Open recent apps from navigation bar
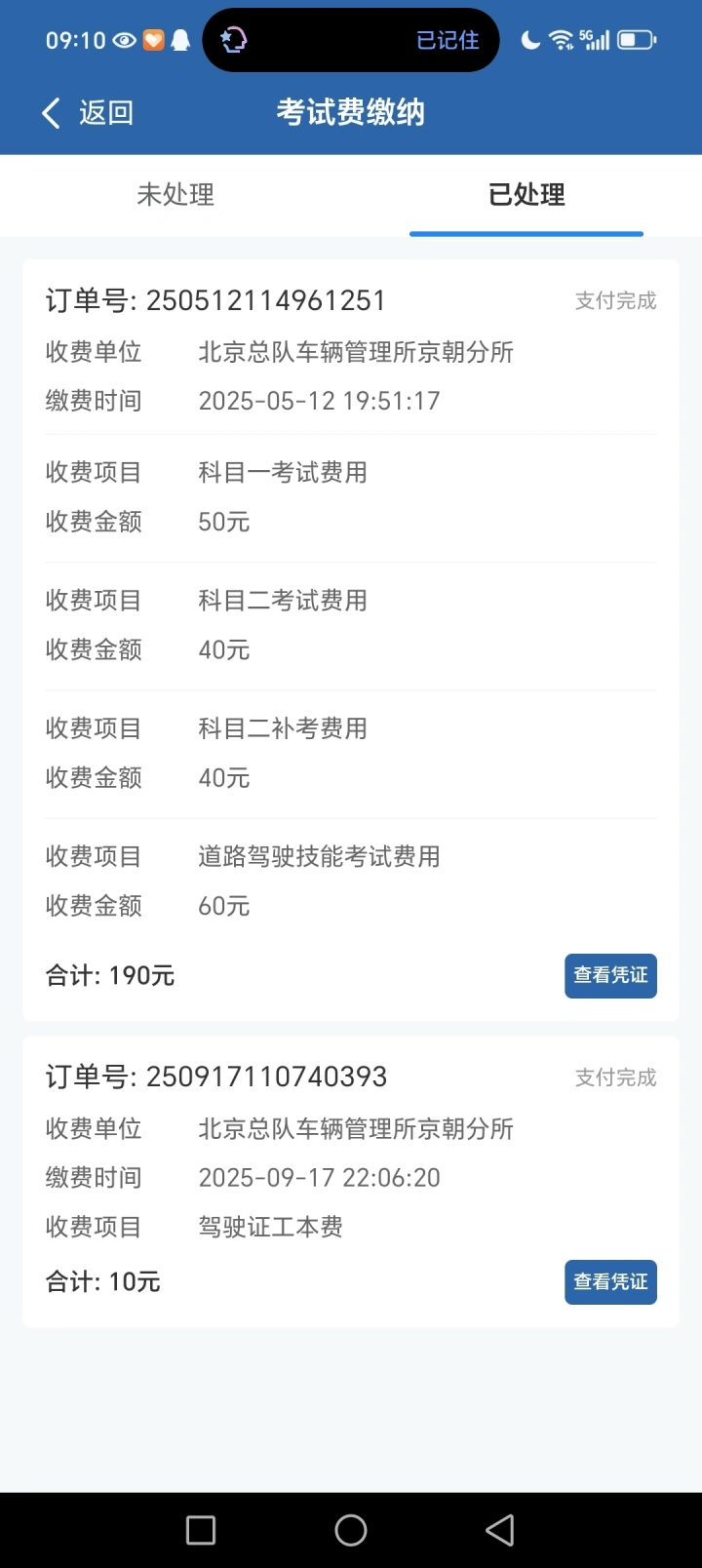The height and width of the screenshot is (1568, 702). coord(201,1530)
